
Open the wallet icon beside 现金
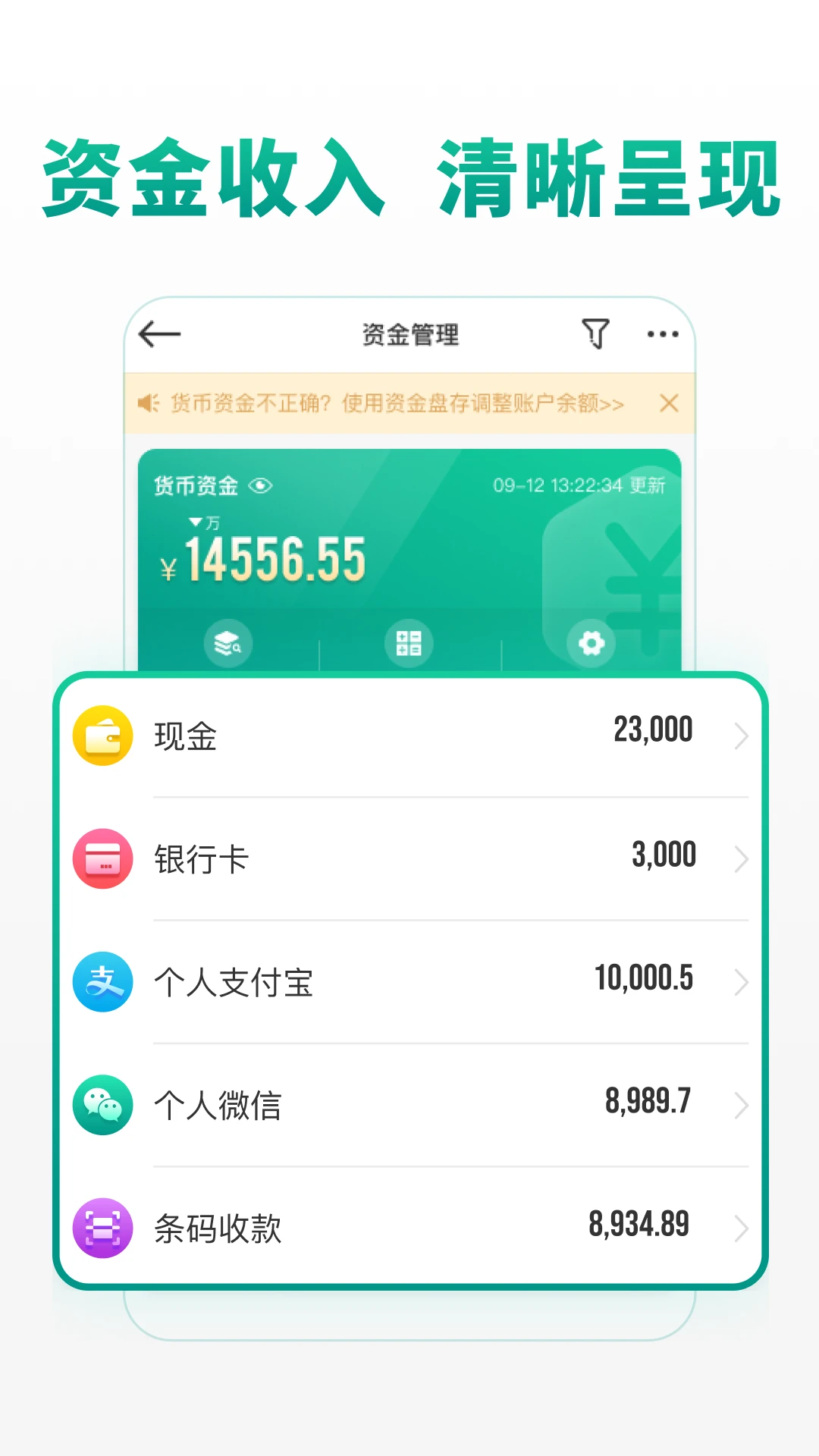(x=102, y=734)
